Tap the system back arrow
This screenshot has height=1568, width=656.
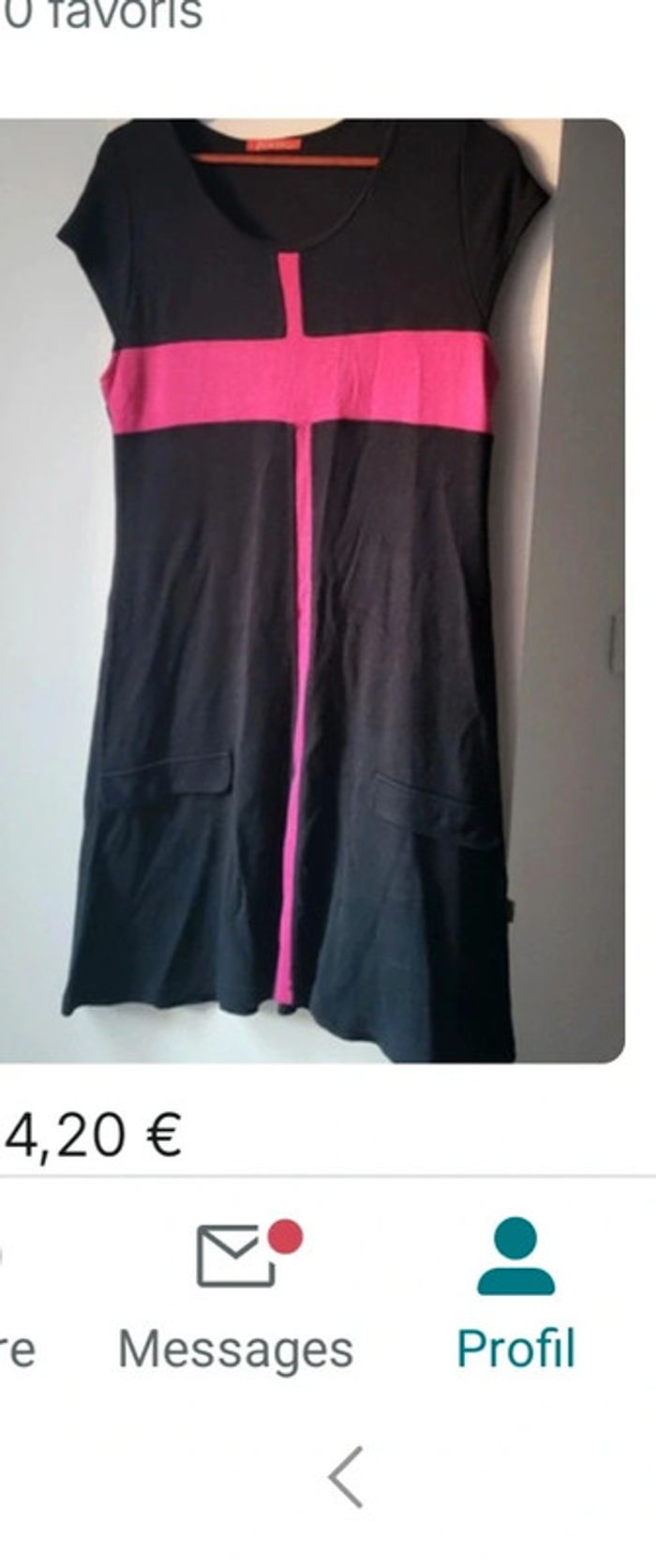(346, 1477)
